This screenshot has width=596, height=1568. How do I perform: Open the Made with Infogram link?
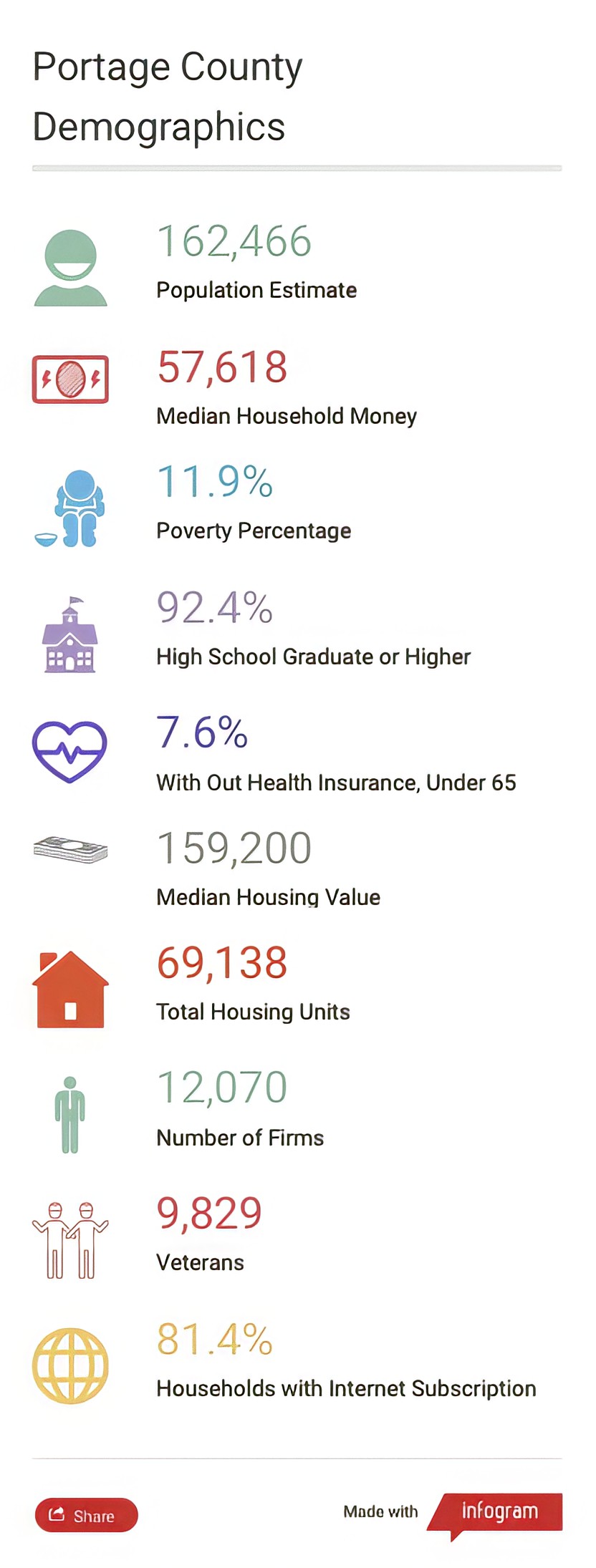[499, 1511]
